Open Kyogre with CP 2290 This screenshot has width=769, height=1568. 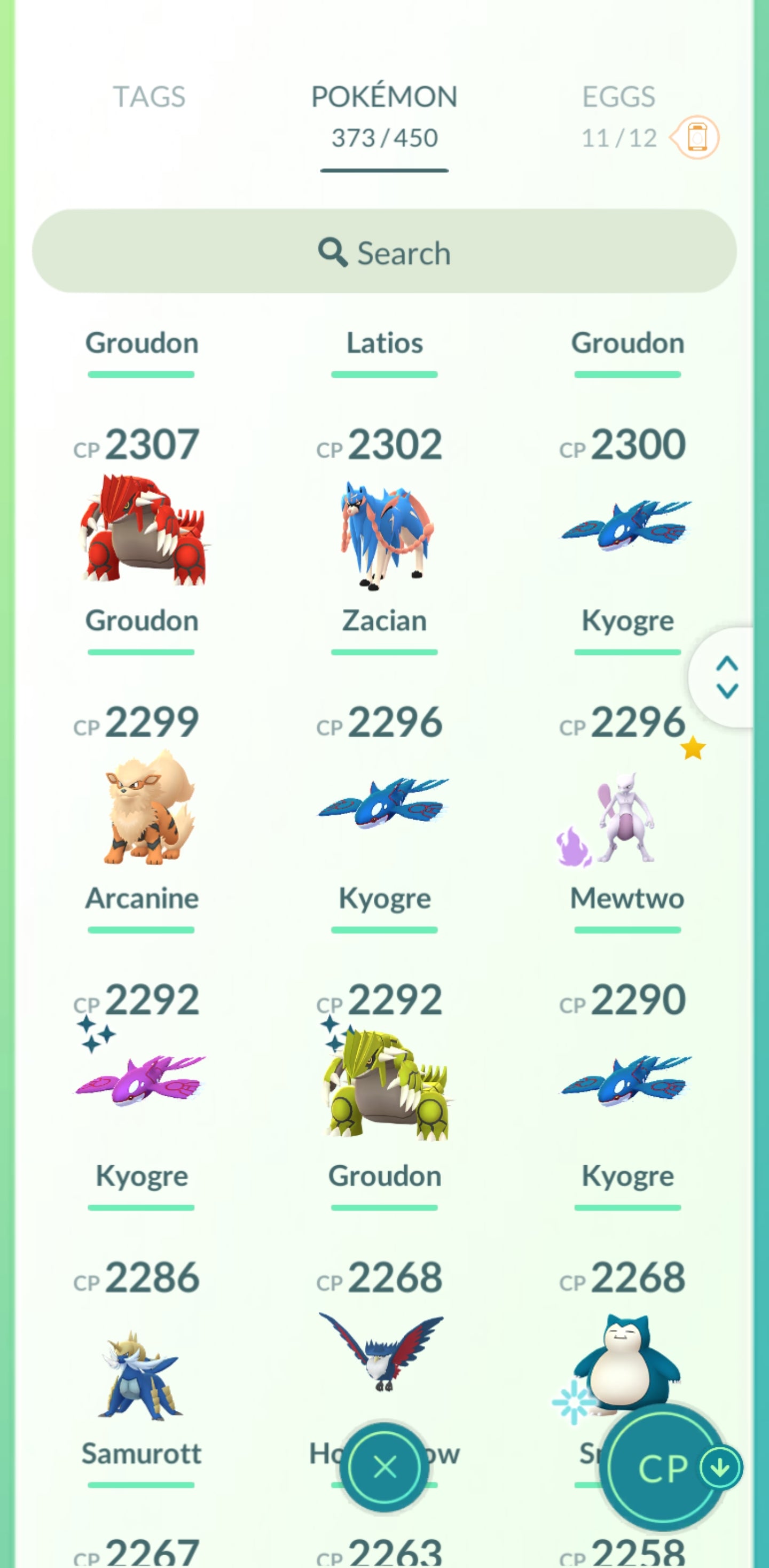[626, 1083]
